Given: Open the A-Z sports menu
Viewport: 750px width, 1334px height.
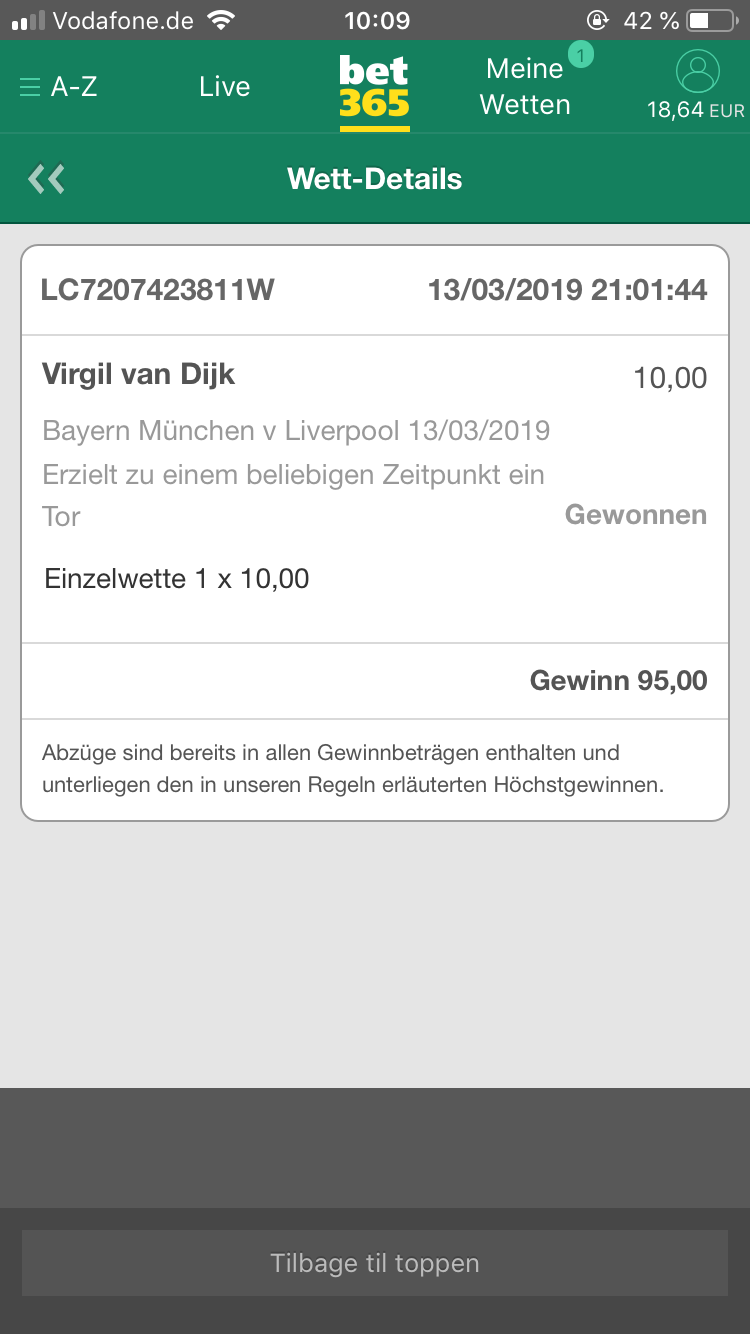Looking at the screenshot, I should [58, 87].
